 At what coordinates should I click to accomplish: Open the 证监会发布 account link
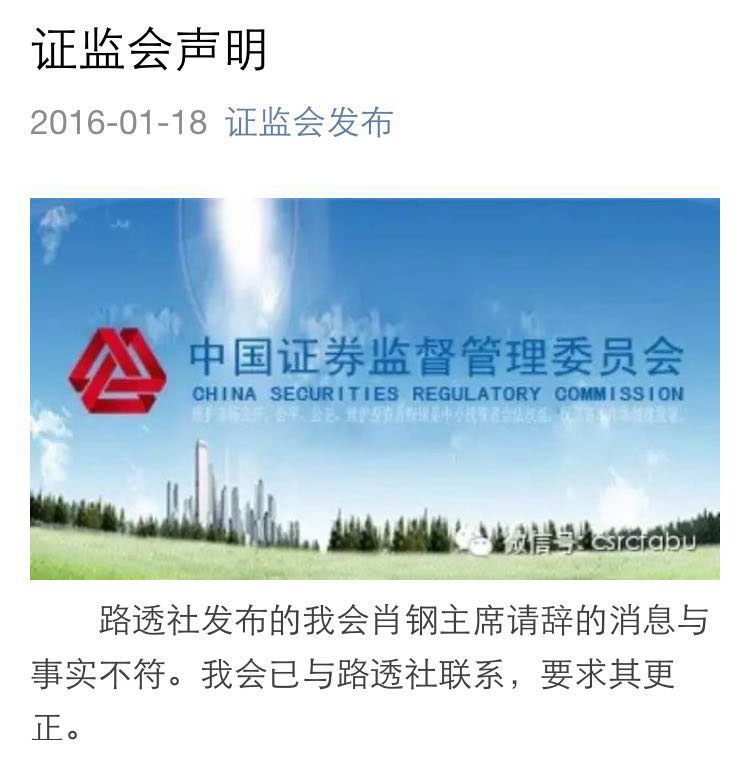[309, 123]
